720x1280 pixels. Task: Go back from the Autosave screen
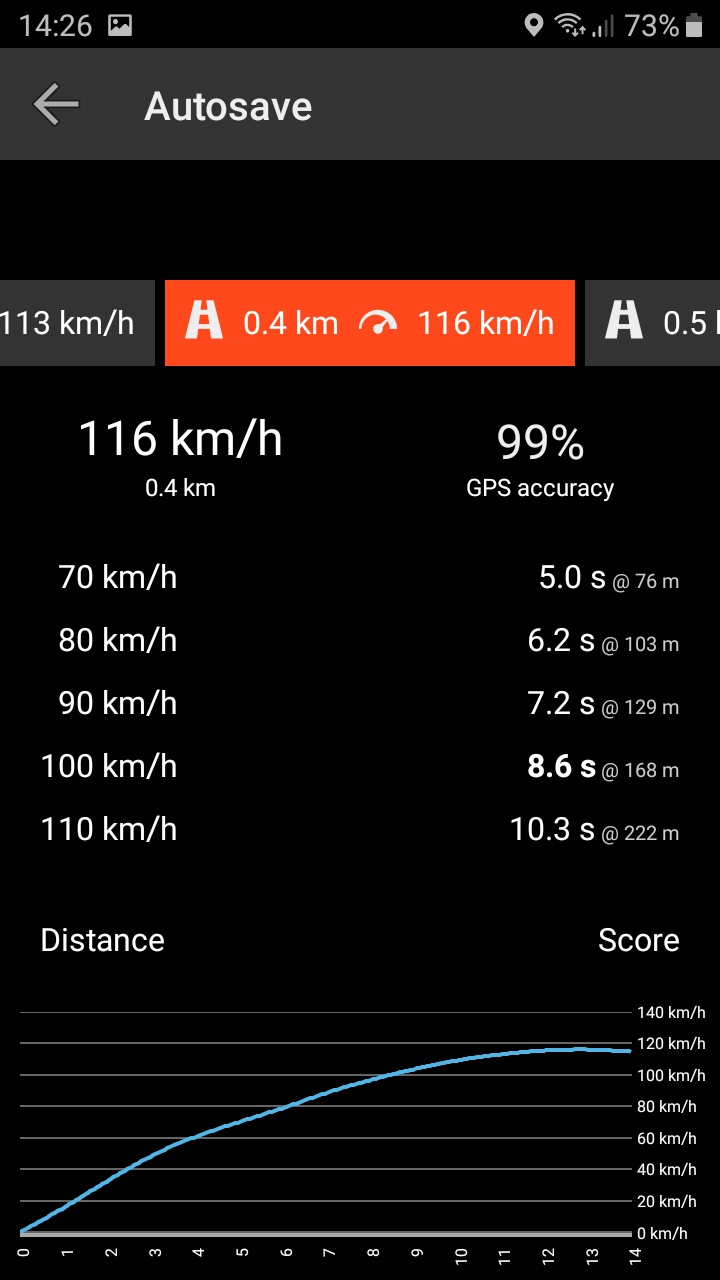(x=56, y=105)
